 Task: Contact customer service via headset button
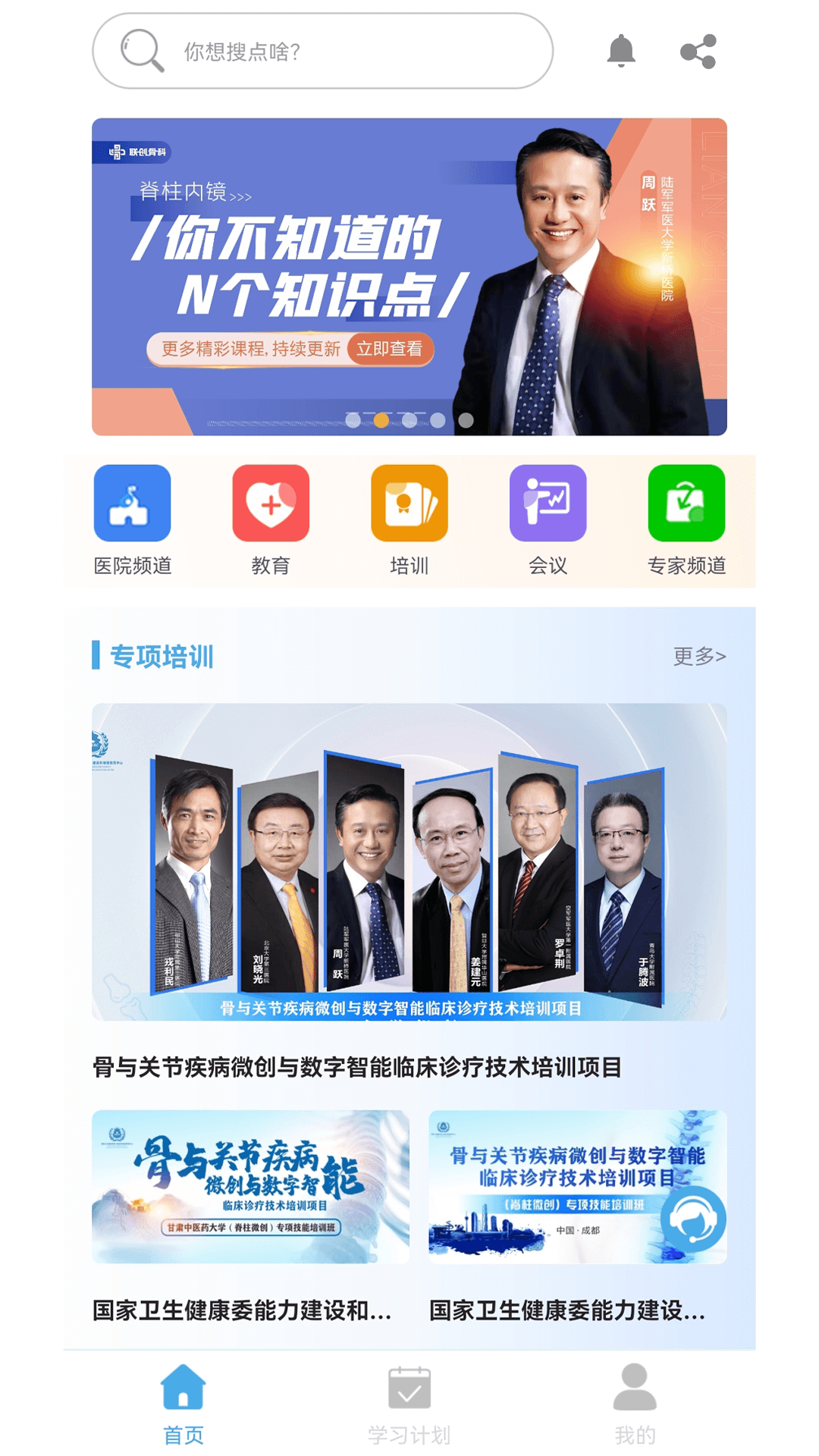693,1219
